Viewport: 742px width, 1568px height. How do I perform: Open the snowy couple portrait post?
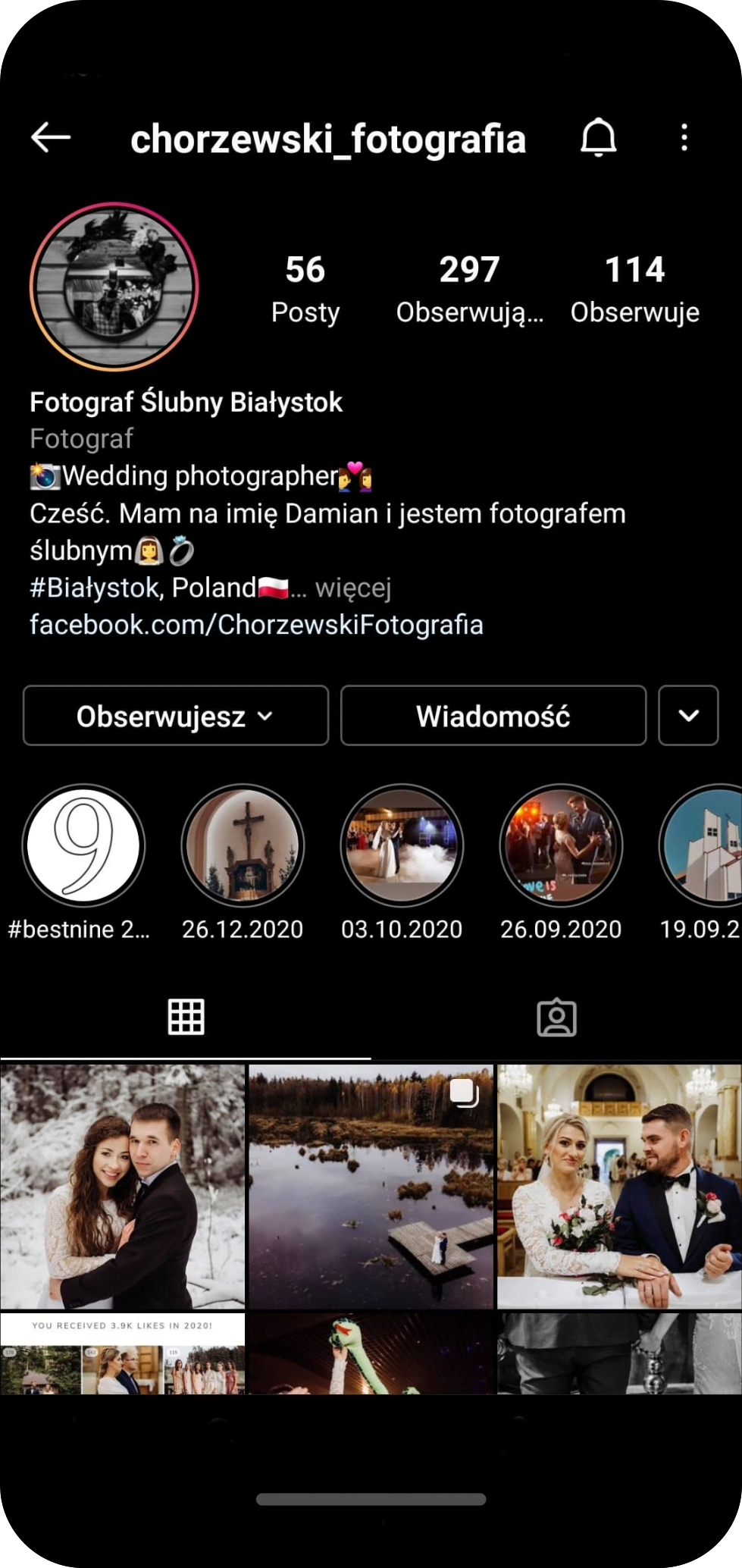(123, 1187)
